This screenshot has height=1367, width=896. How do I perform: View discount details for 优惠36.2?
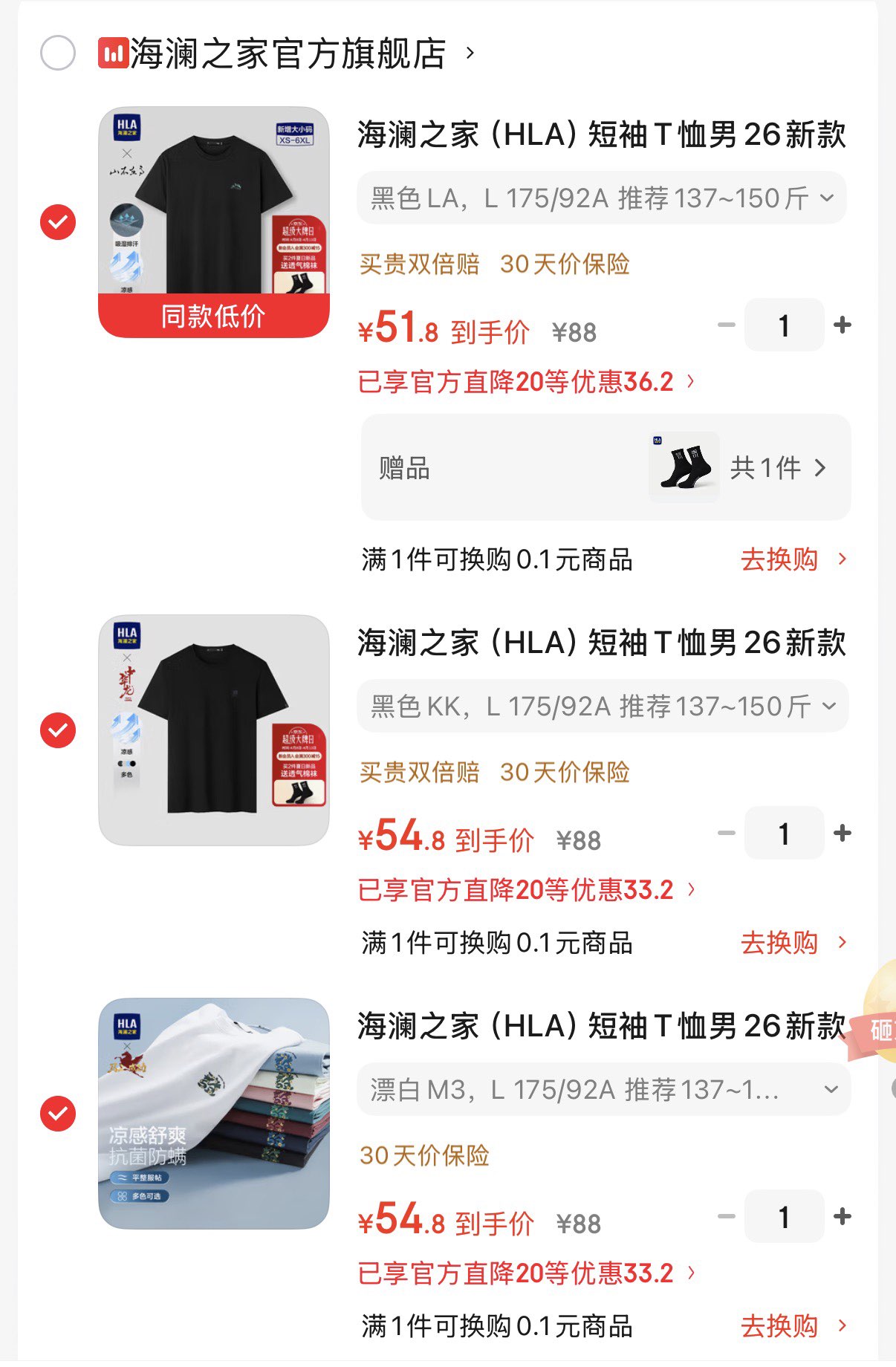coord(526,382)
